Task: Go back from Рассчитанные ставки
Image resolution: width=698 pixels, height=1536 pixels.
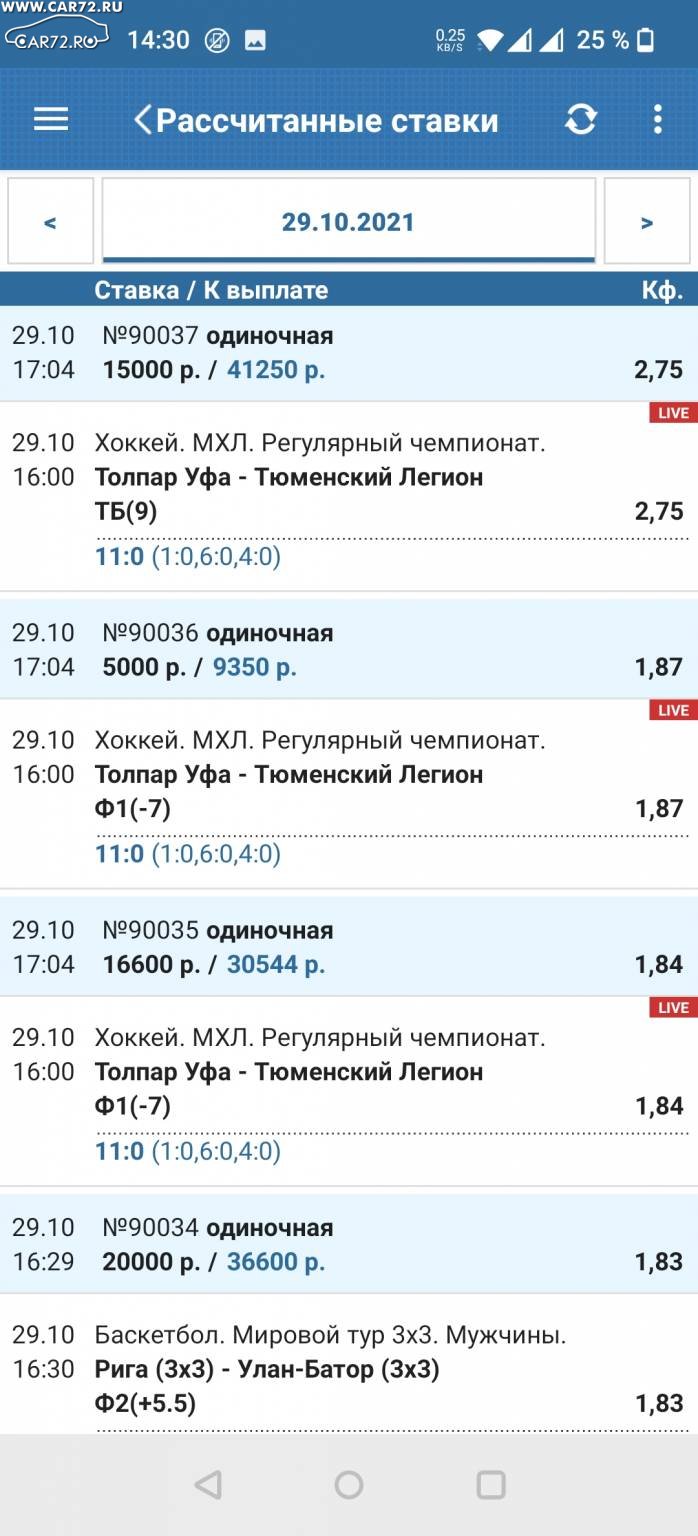Action: pyautogui.click(x=143, y=120)
